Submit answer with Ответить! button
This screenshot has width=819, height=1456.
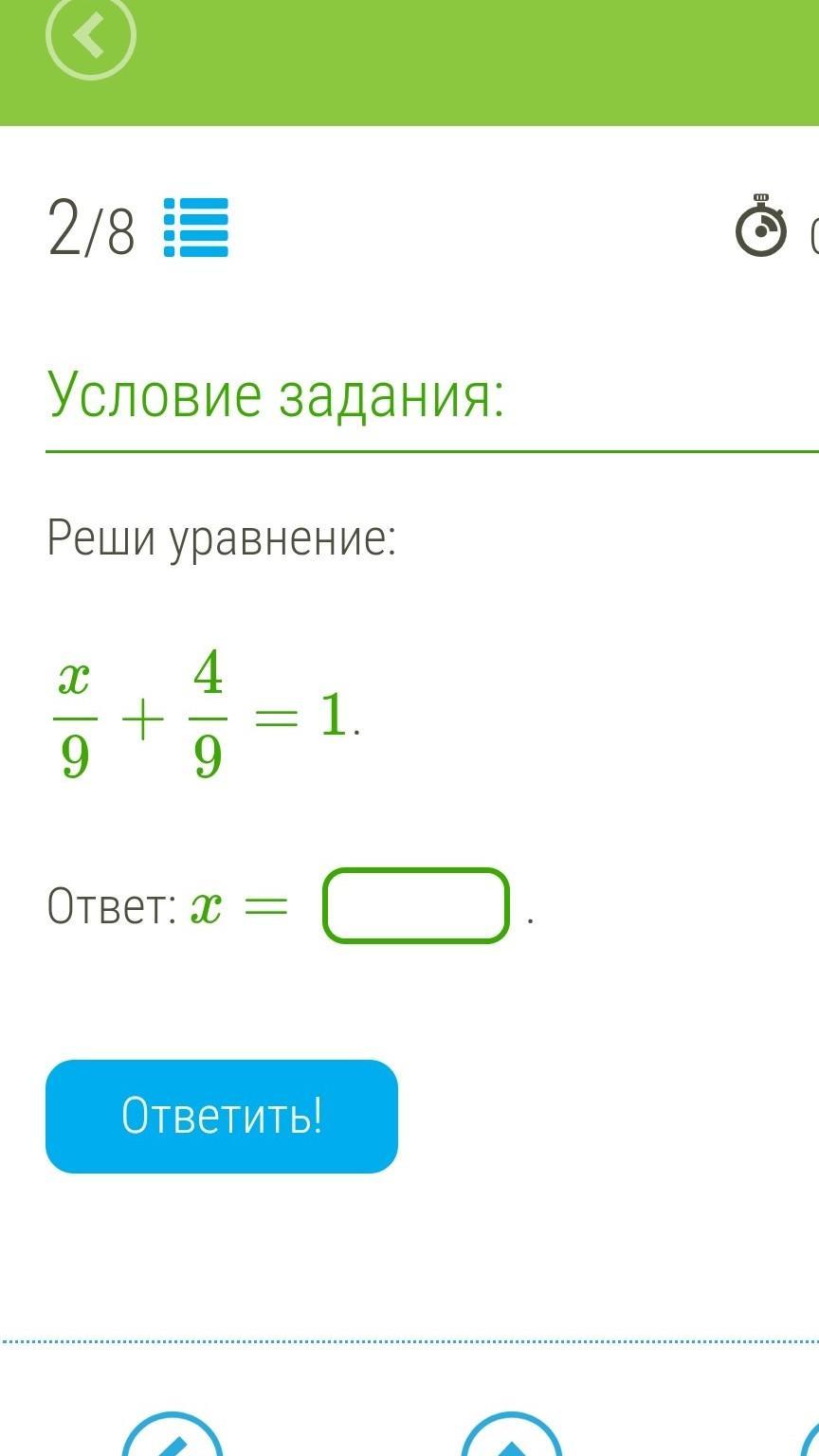point(222,1116)
